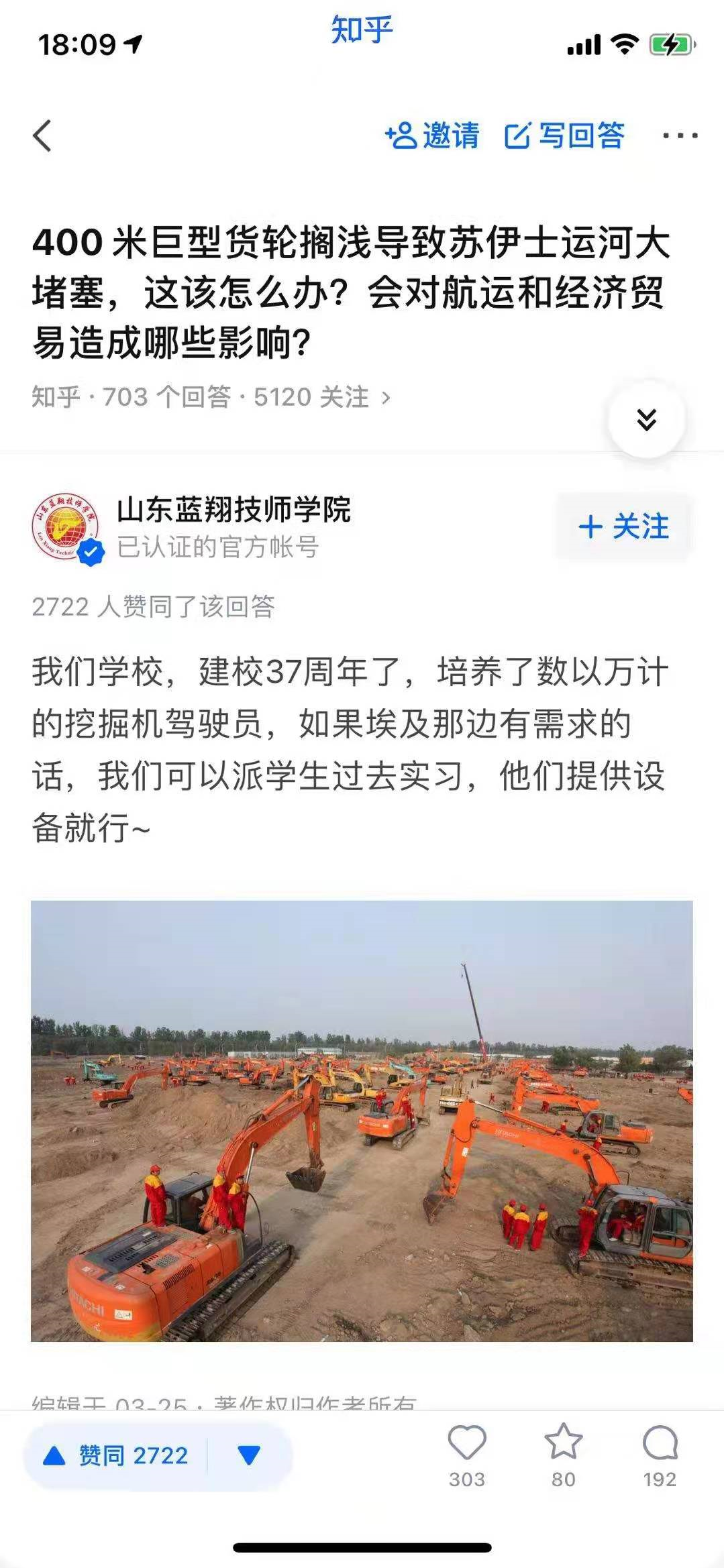This screenshot has width=724, height=1568.
Task: Open 山东蓝翔技师学院 profile
Action: (234, 510)
